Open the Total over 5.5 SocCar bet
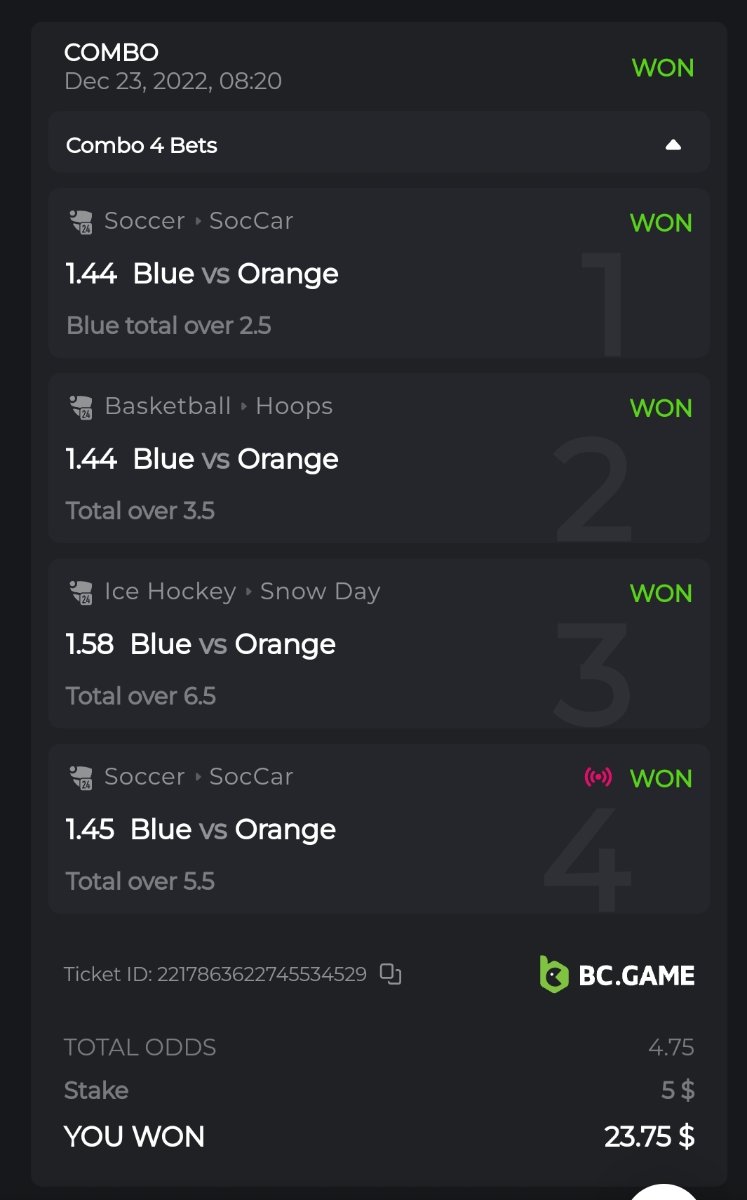This screenshot has width=747, height=1200. [378, 828]
